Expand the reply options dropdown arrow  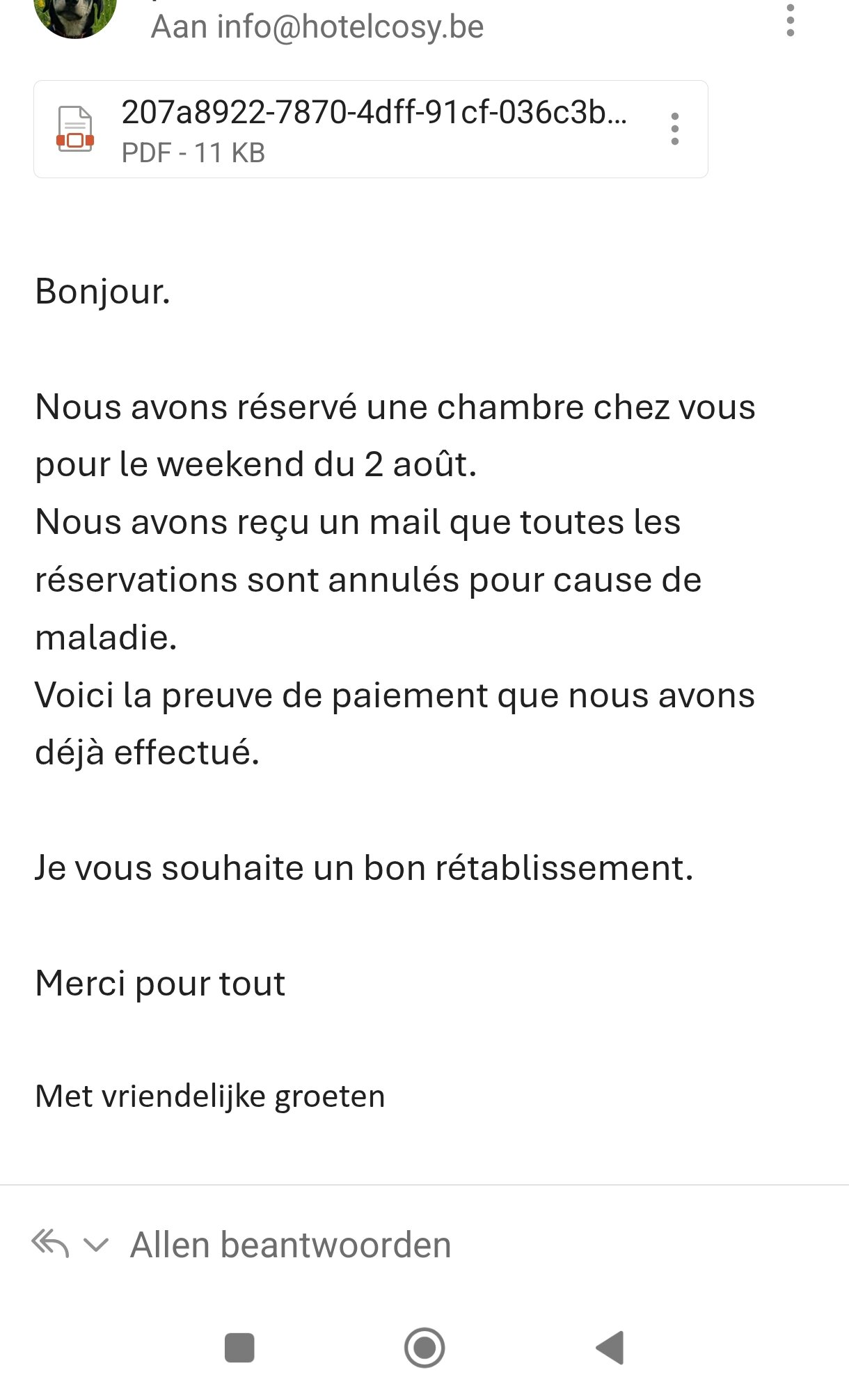(96, 1245)
